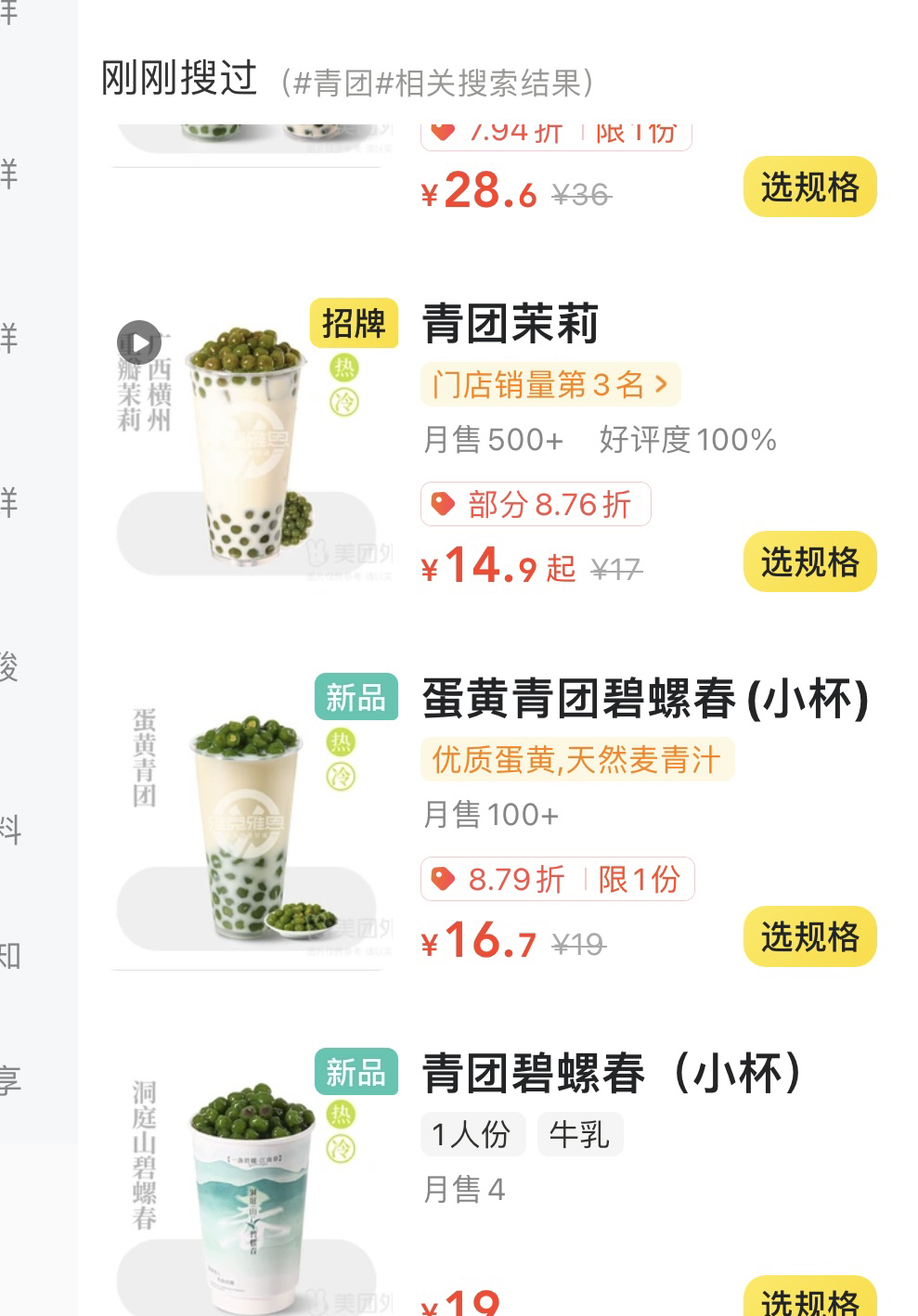This screenshot has width=918, height=1316.
Task: Select 选规格 for 蛋黄青团碧螺春 (小杯)
Action: coord(809,936)
